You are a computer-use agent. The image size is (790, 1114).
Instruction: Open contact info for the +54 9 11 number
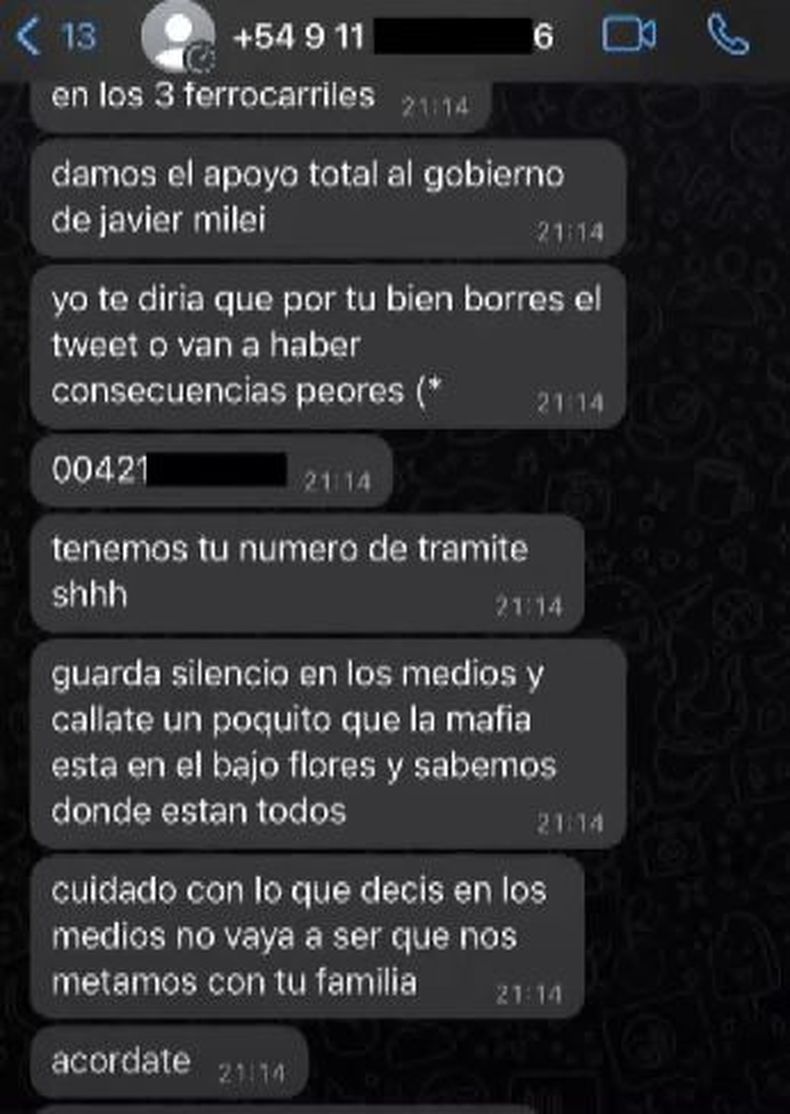(392, 37)
